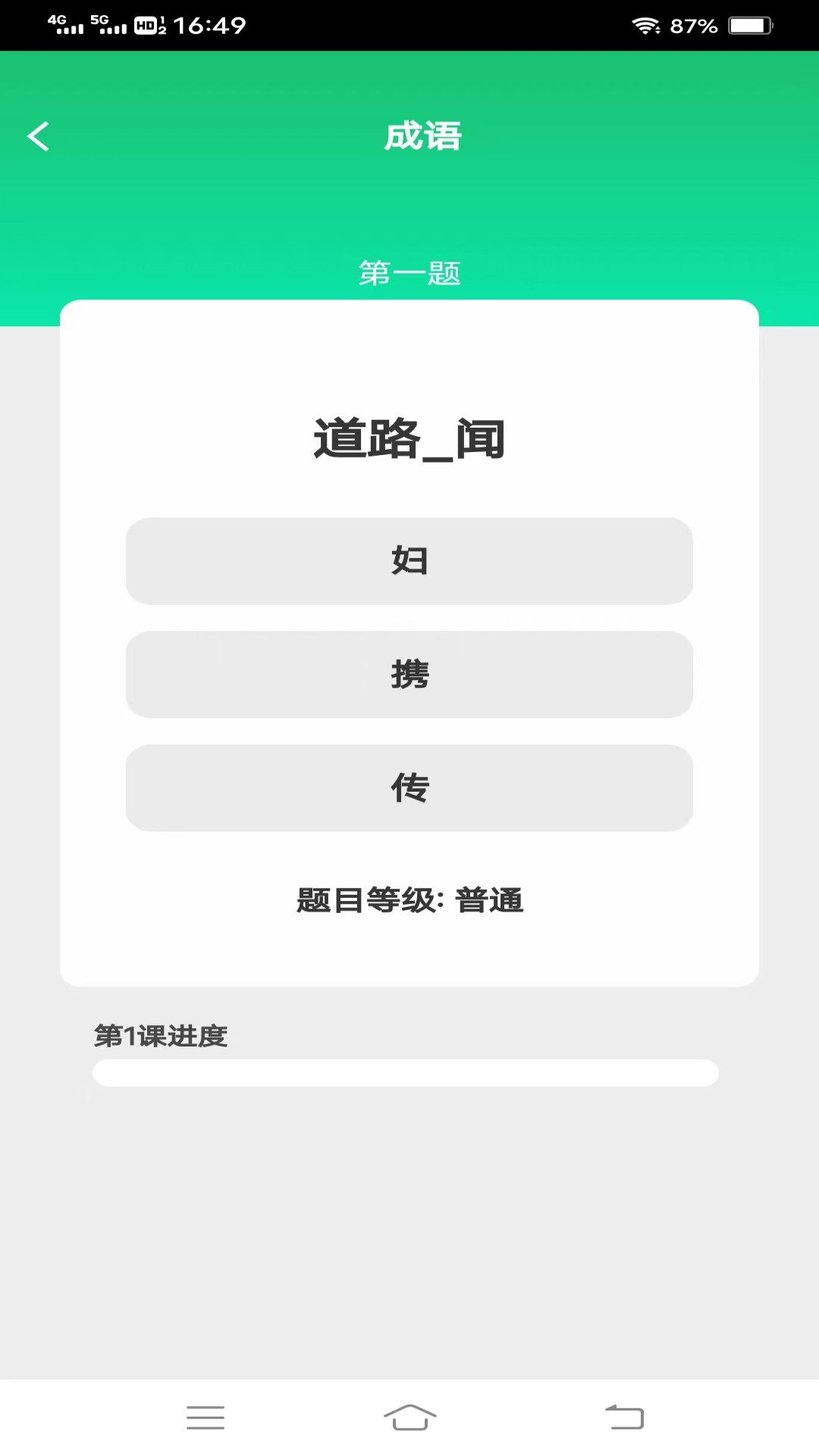
Task: Pick answer option 传
Action: [x=409, y=787]
